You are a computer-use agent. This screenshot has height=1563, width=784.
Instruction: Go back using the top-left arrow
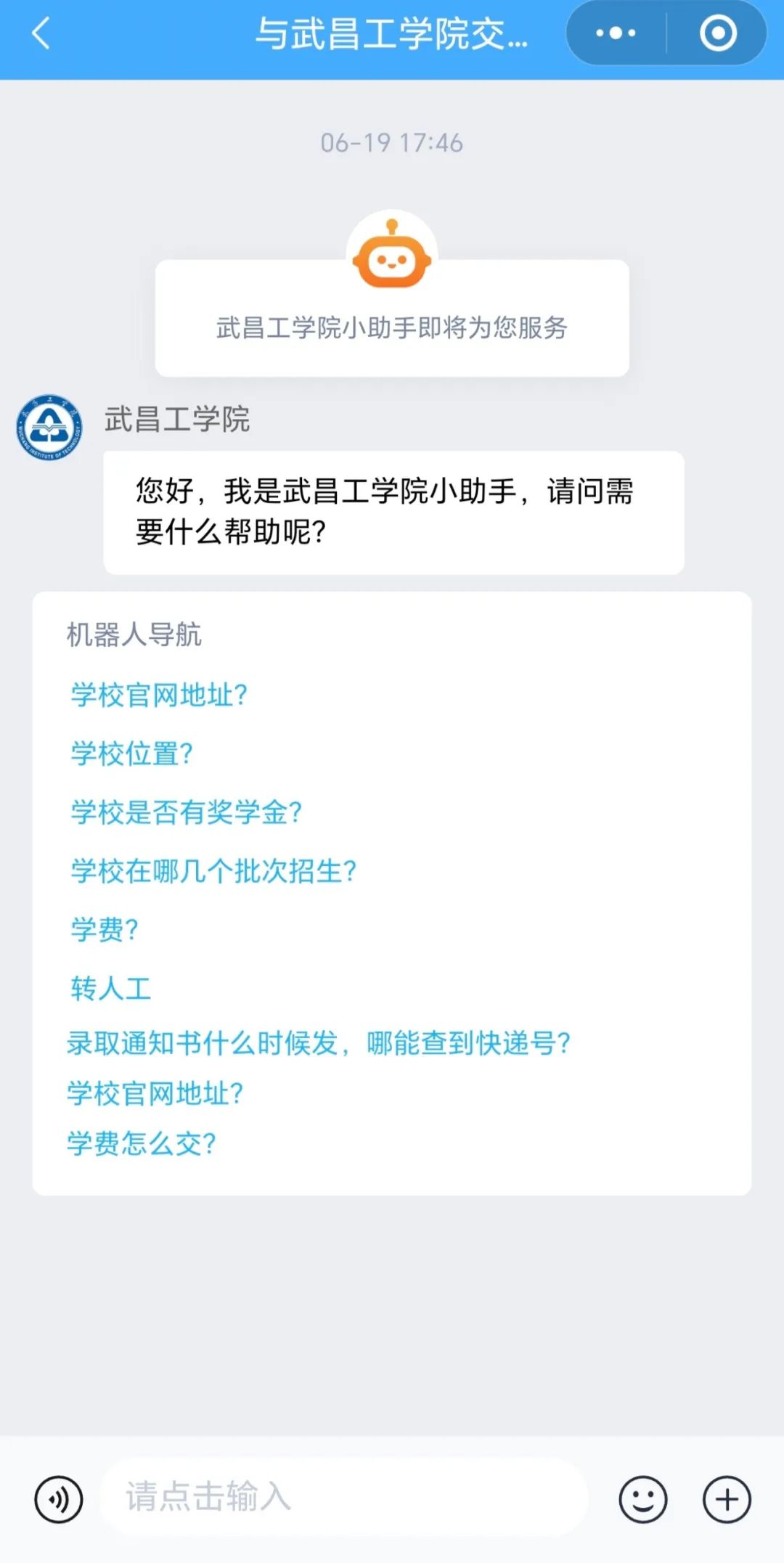[x=41, y=33]
